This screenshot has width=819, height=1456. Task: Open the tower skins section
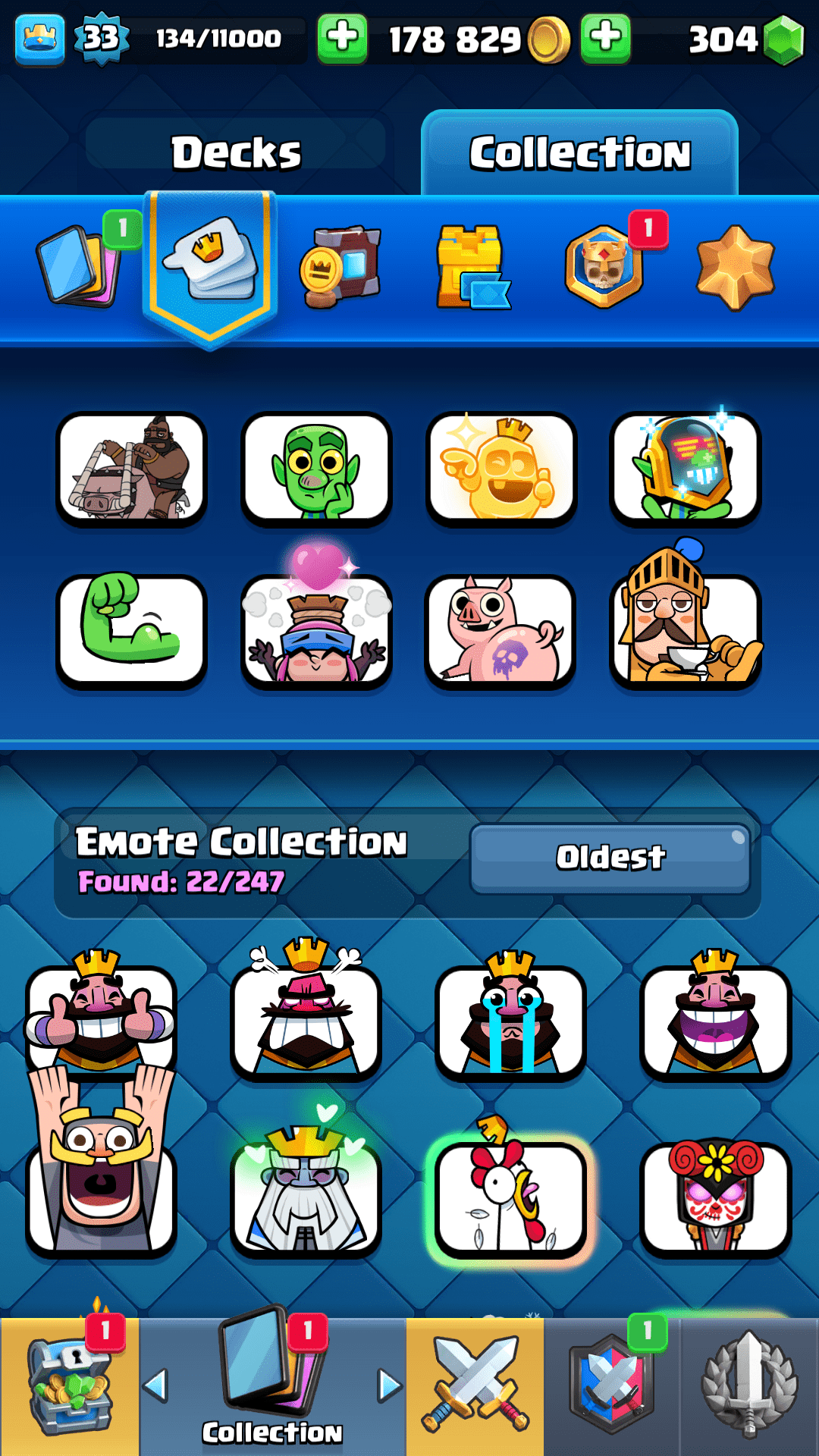coord(472,267)
